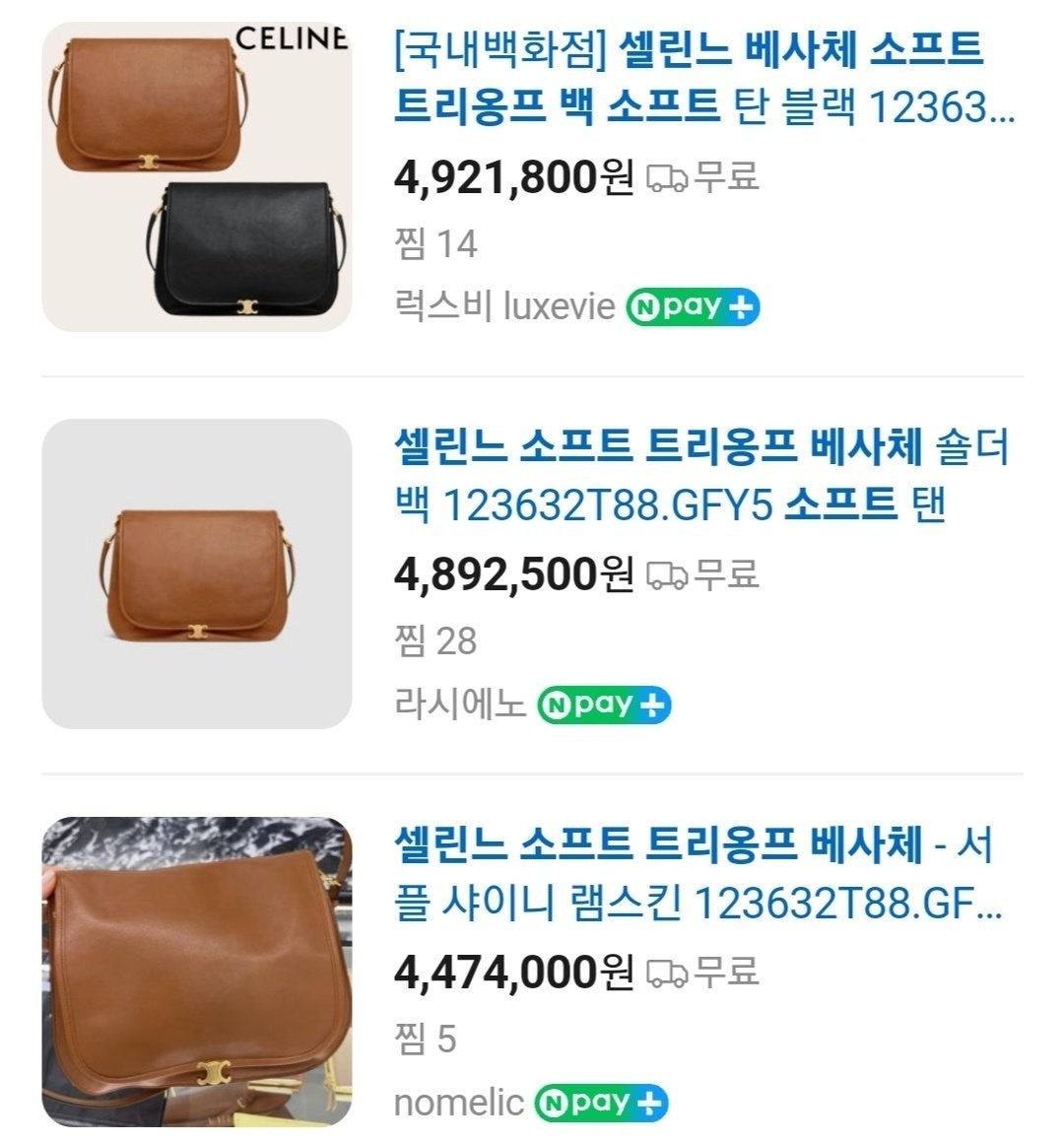Visit the 라시에노 seller store

[x=459, y=705]
